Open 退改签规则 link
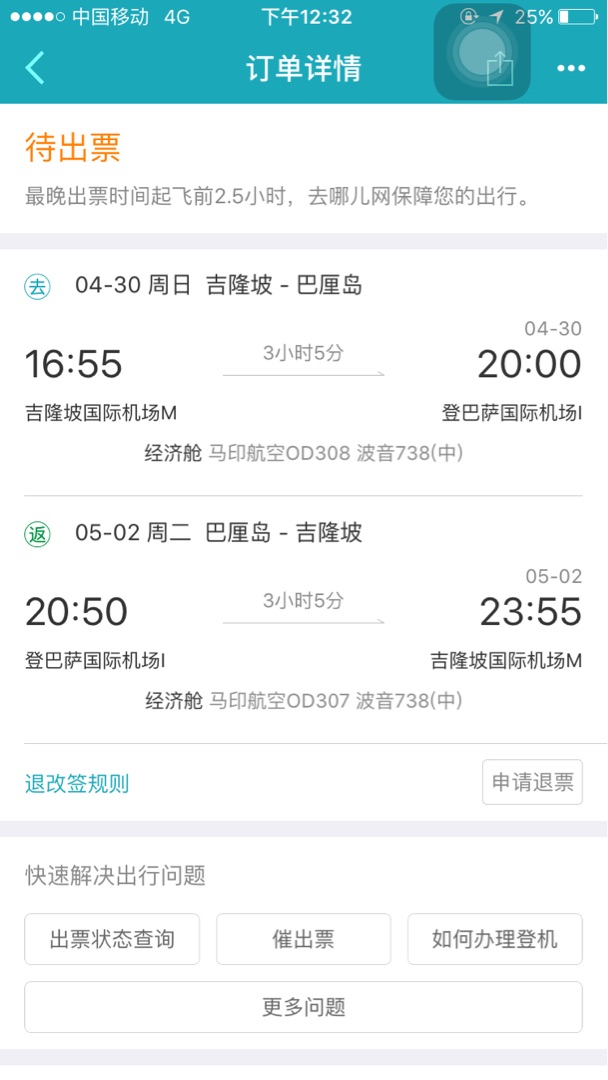 [77, 783]
